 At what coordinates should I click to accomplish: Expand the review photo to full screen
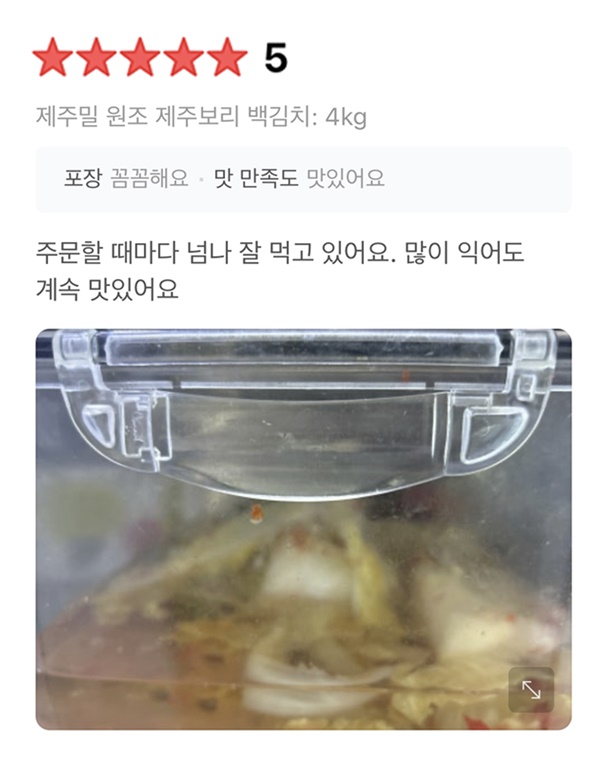coord(531,690)
